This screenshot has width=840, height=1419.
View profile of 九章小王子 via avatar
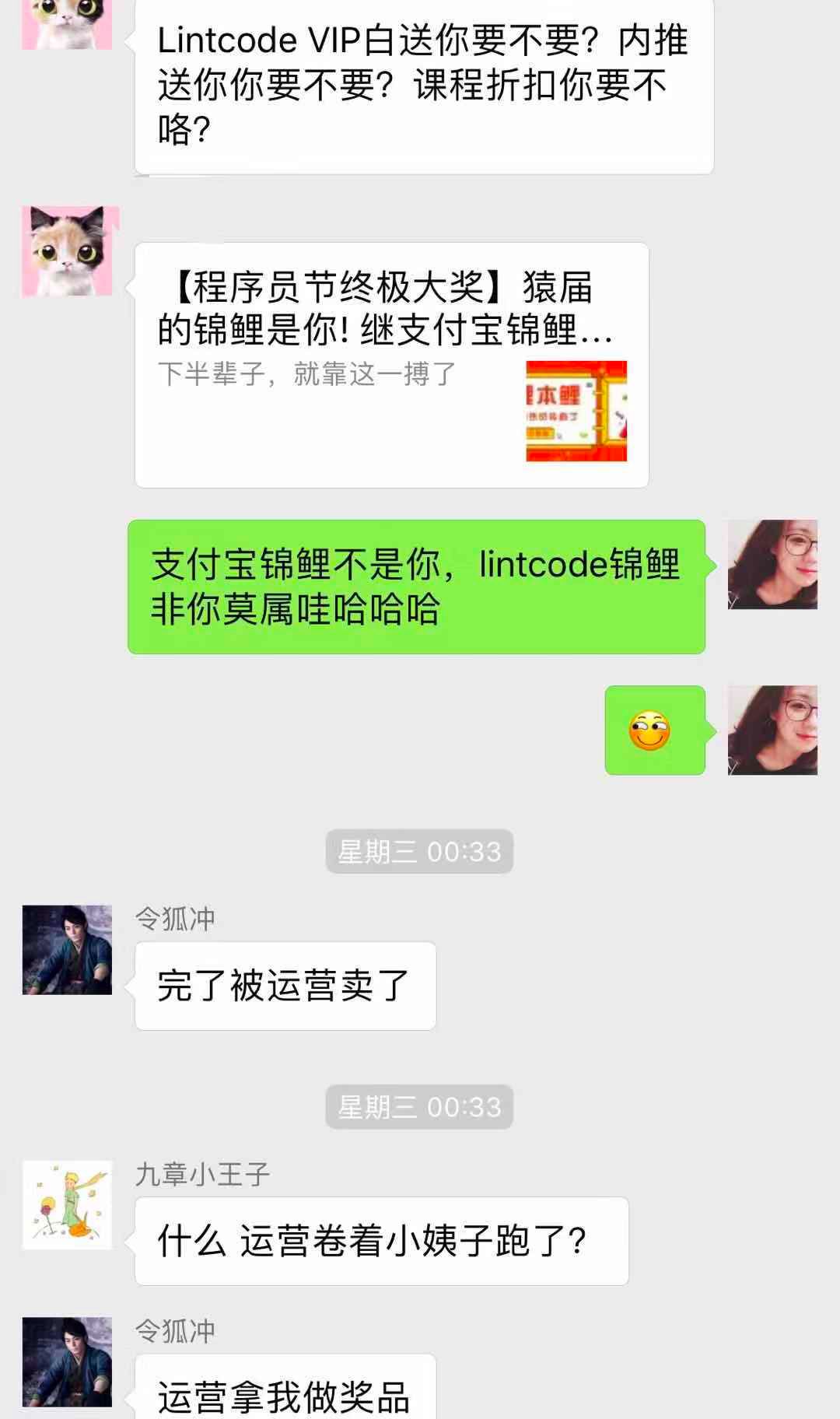pyautogui.click(x=67, y=1205)
